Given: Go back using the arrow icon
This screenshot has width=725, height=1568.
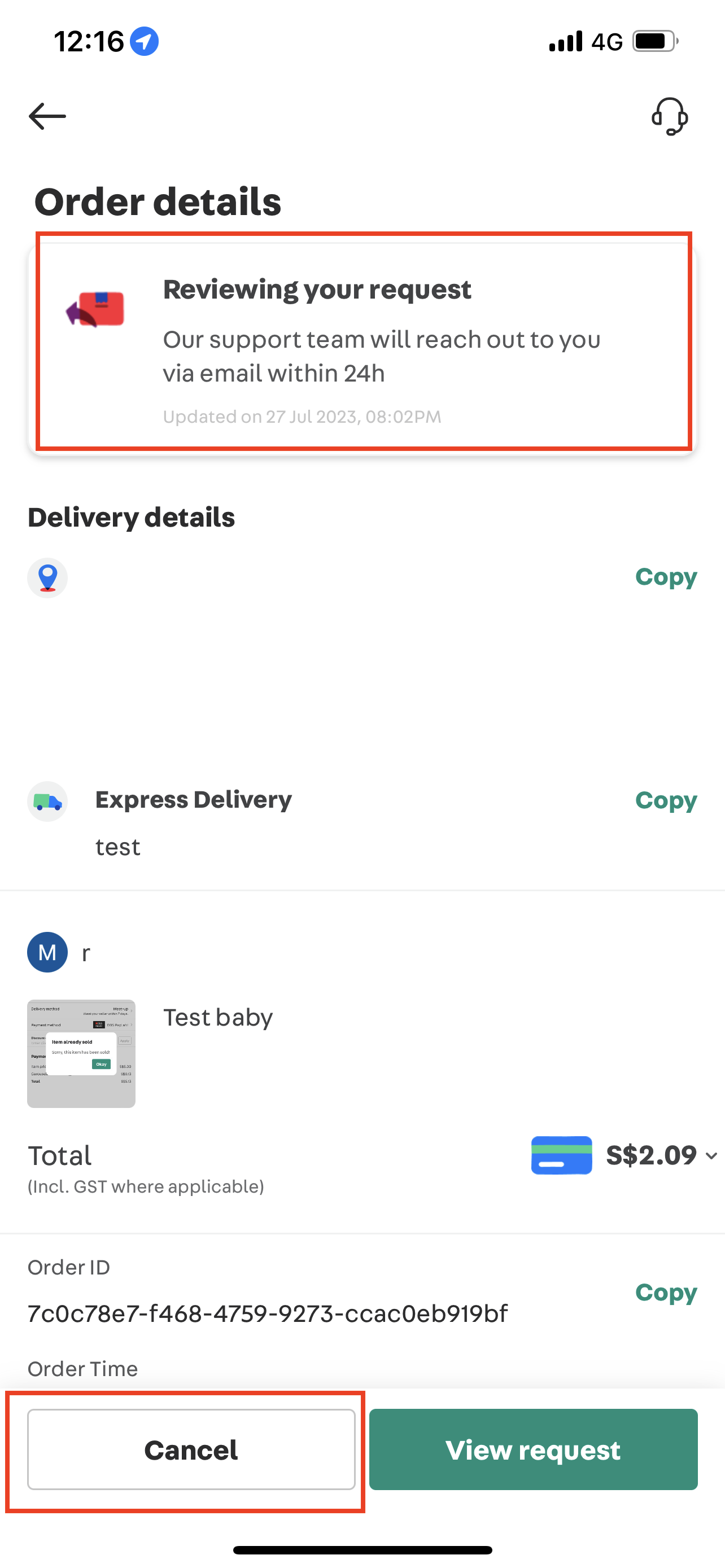Looking at the screenshot, I should (x=47, y=116).
